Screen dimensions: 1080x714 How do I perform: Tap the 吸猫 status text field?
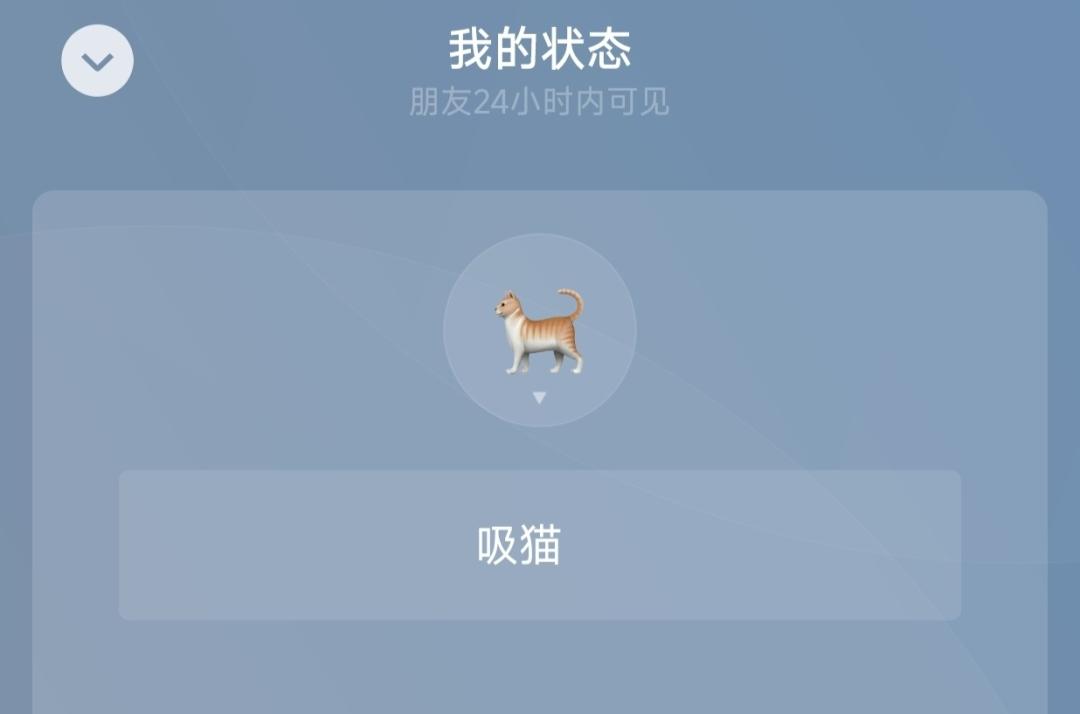coord(540,545)
